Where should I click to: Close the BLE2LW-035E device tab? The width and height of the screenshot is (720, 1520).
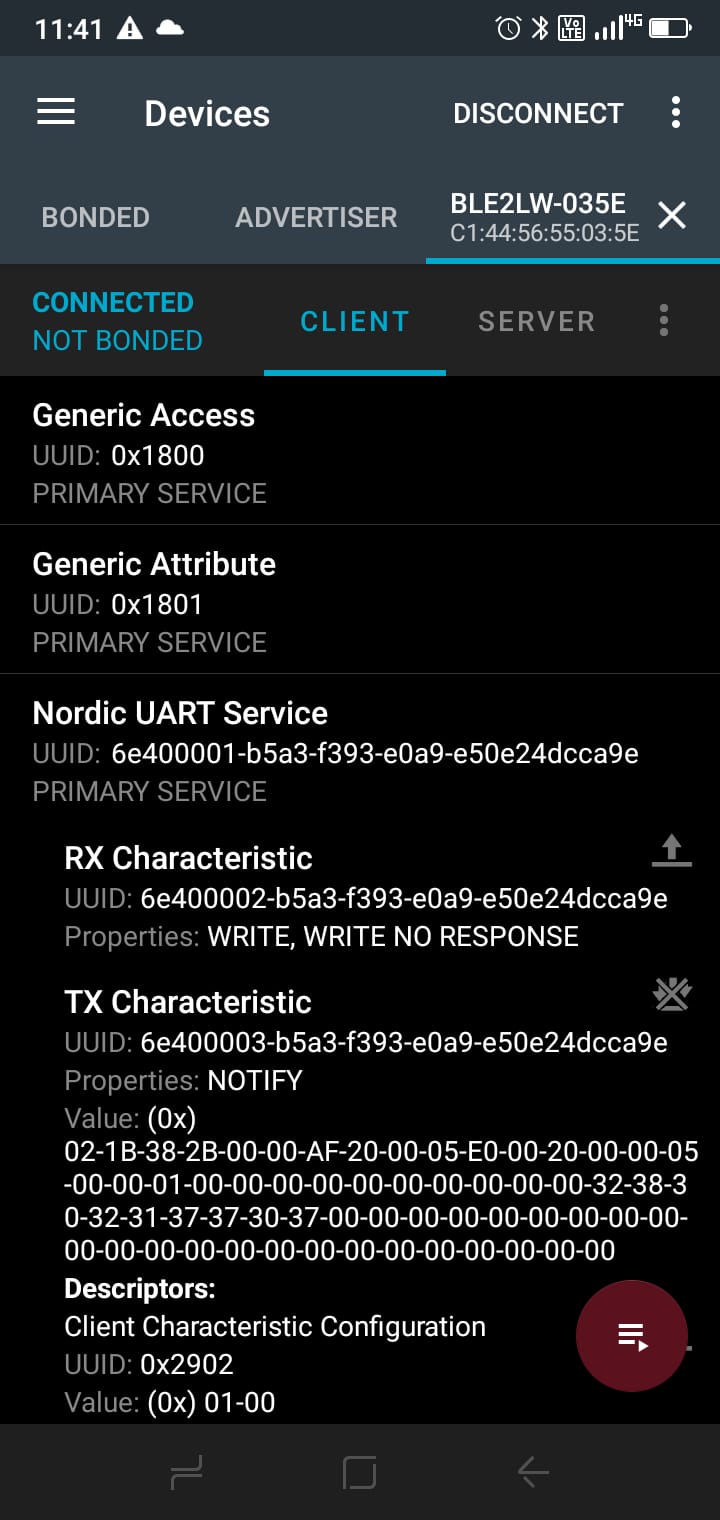click(672, 215)
